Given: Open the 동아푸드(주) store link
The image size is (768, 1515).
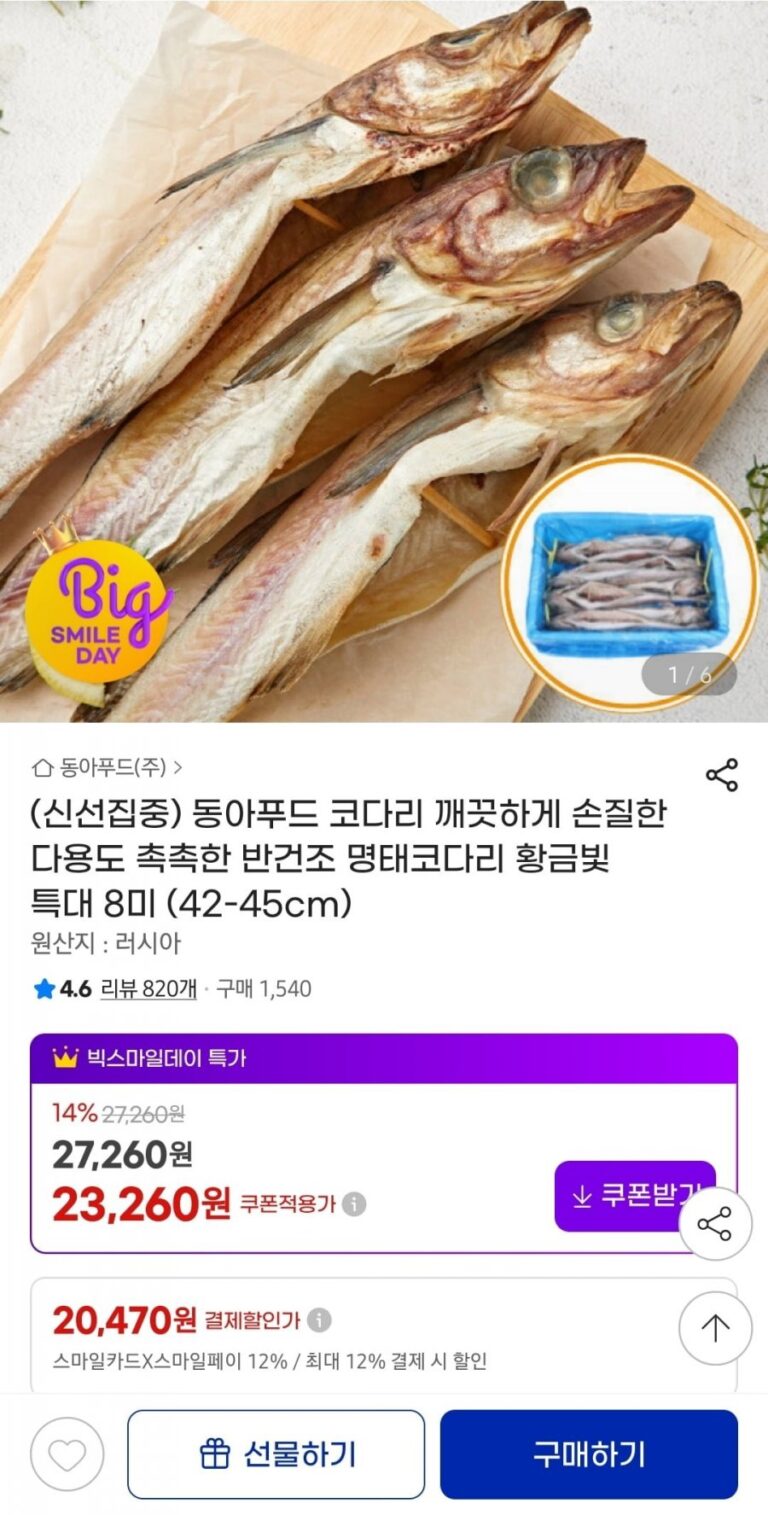Looking at the screenshot, I should [107, 768].
